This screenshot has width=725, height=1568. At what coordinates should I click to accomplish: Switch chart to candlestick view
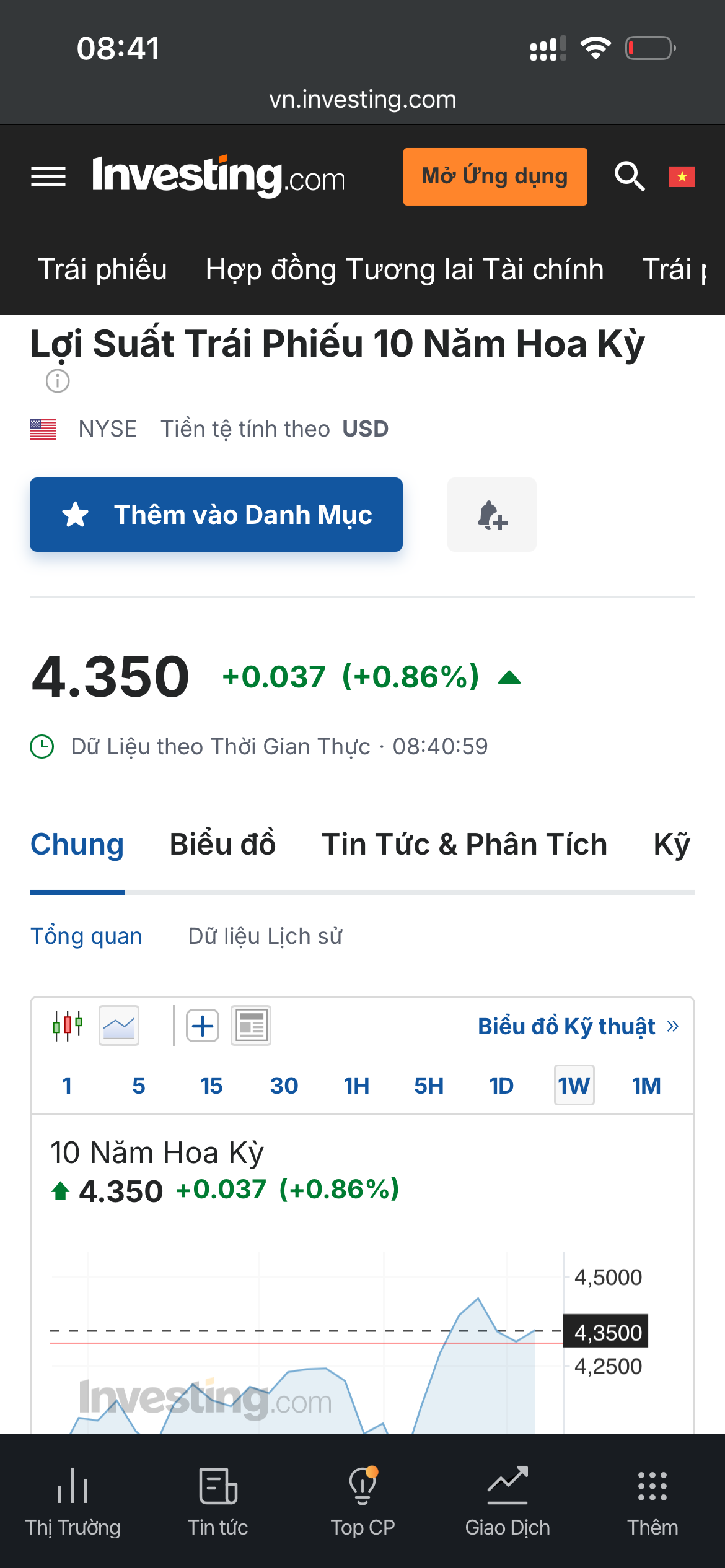click(x=68, y=1026)
